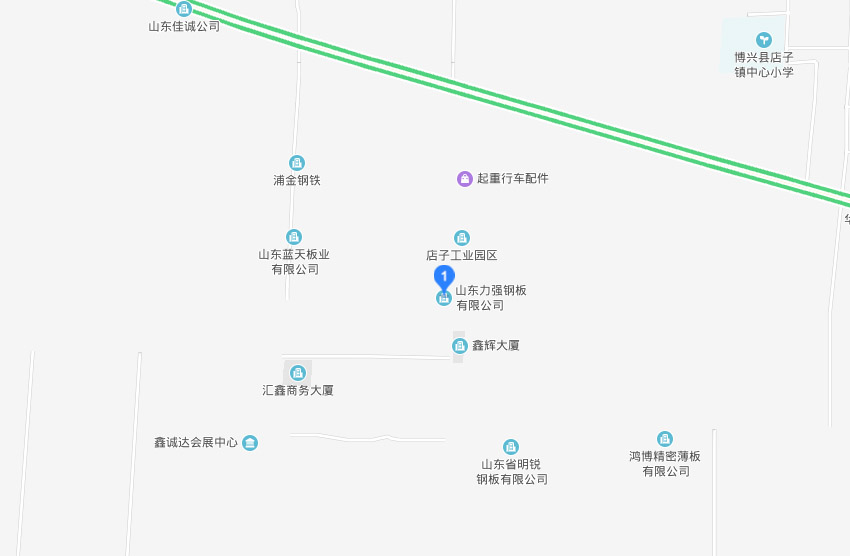Tap 鸿博精密薄板有限公司 marker

(665, 439)
